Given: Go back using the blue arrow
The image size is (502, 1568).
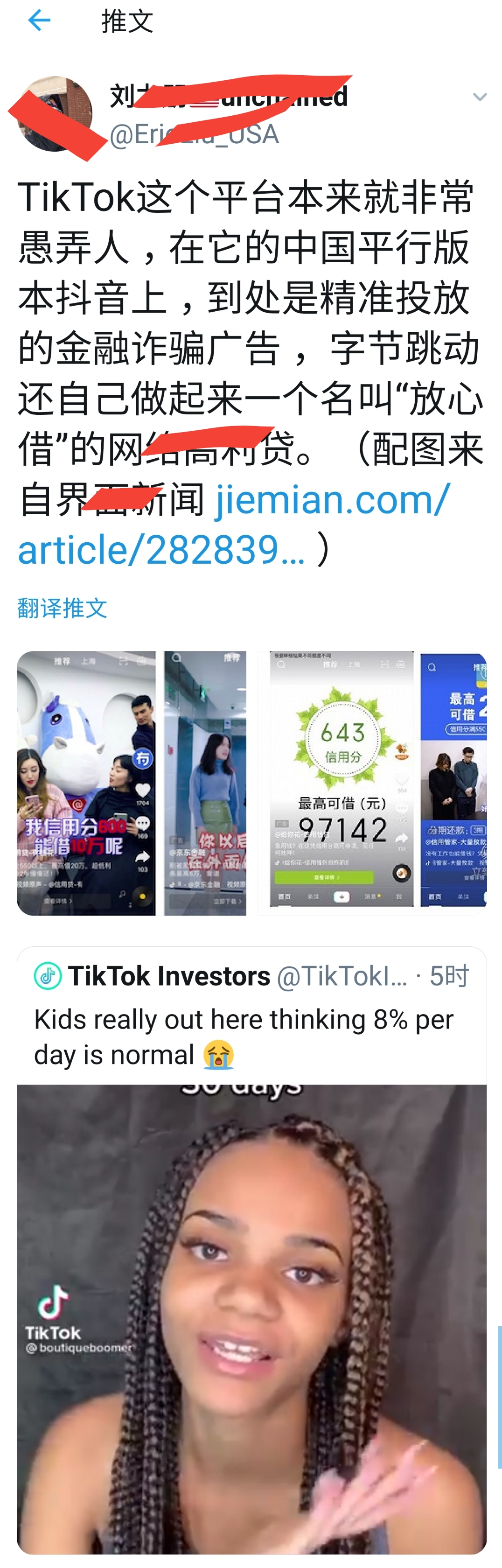Looking at the screenshot, I should coord(40,21).
